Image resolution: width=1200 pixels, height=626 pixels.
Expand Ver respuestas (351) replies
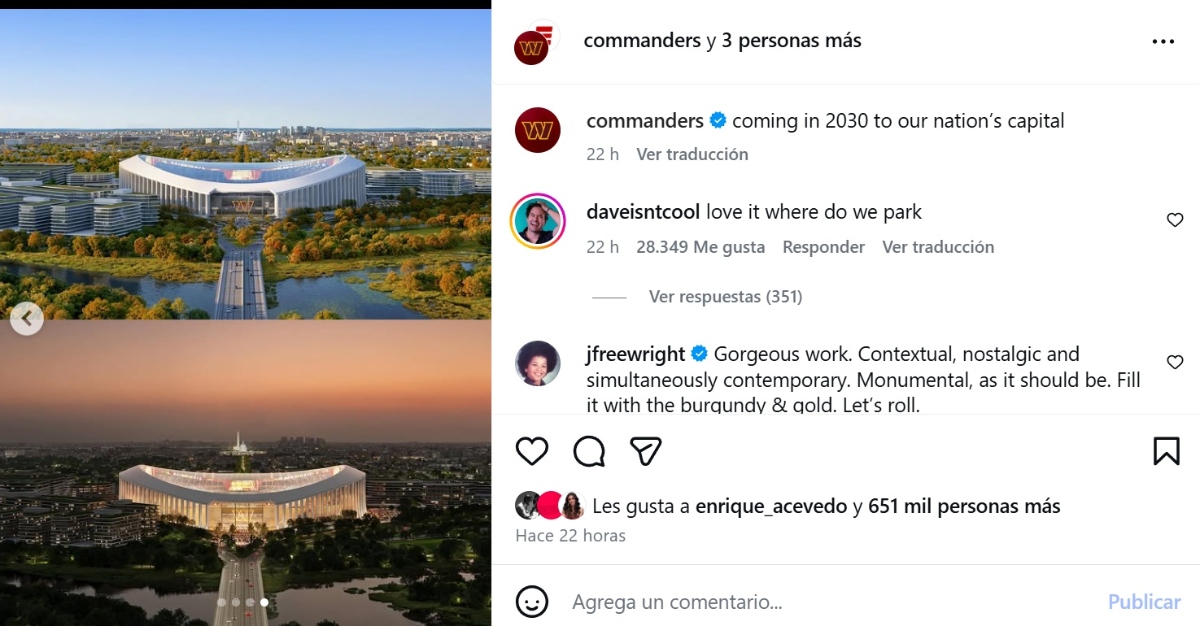725,297
